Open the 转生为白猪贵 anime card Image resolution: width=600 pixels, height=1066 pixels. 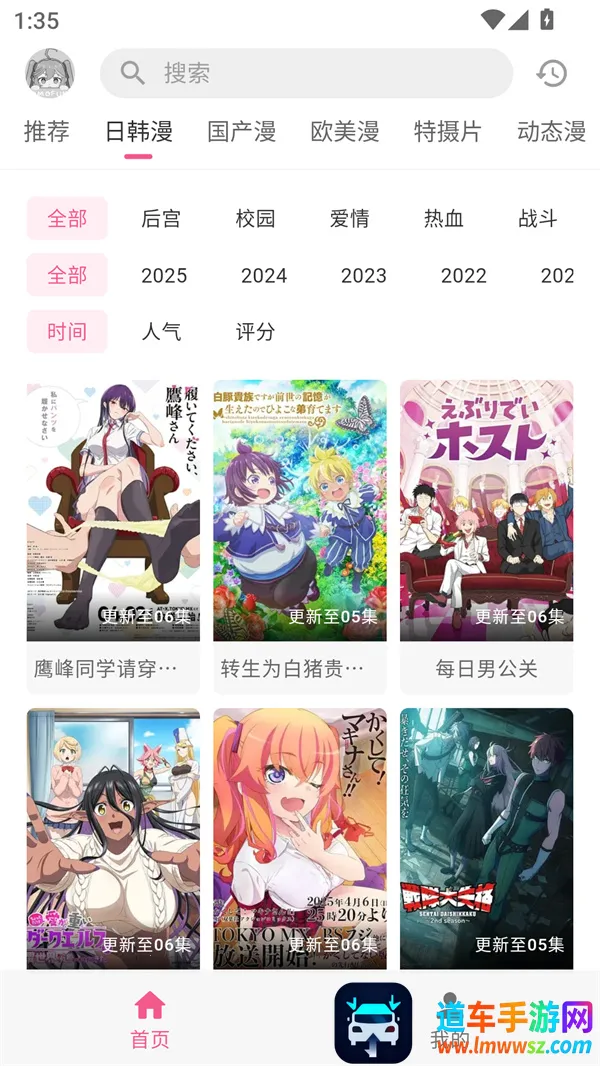[x=299, y=535]
